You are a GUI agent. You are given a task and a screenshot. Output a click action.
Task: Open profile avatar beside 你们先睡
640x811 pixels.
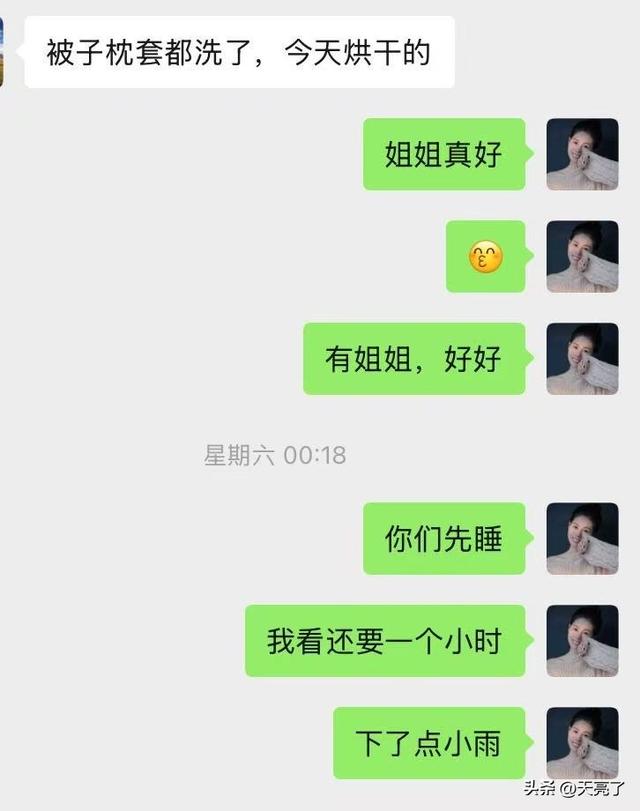point(582,538)
